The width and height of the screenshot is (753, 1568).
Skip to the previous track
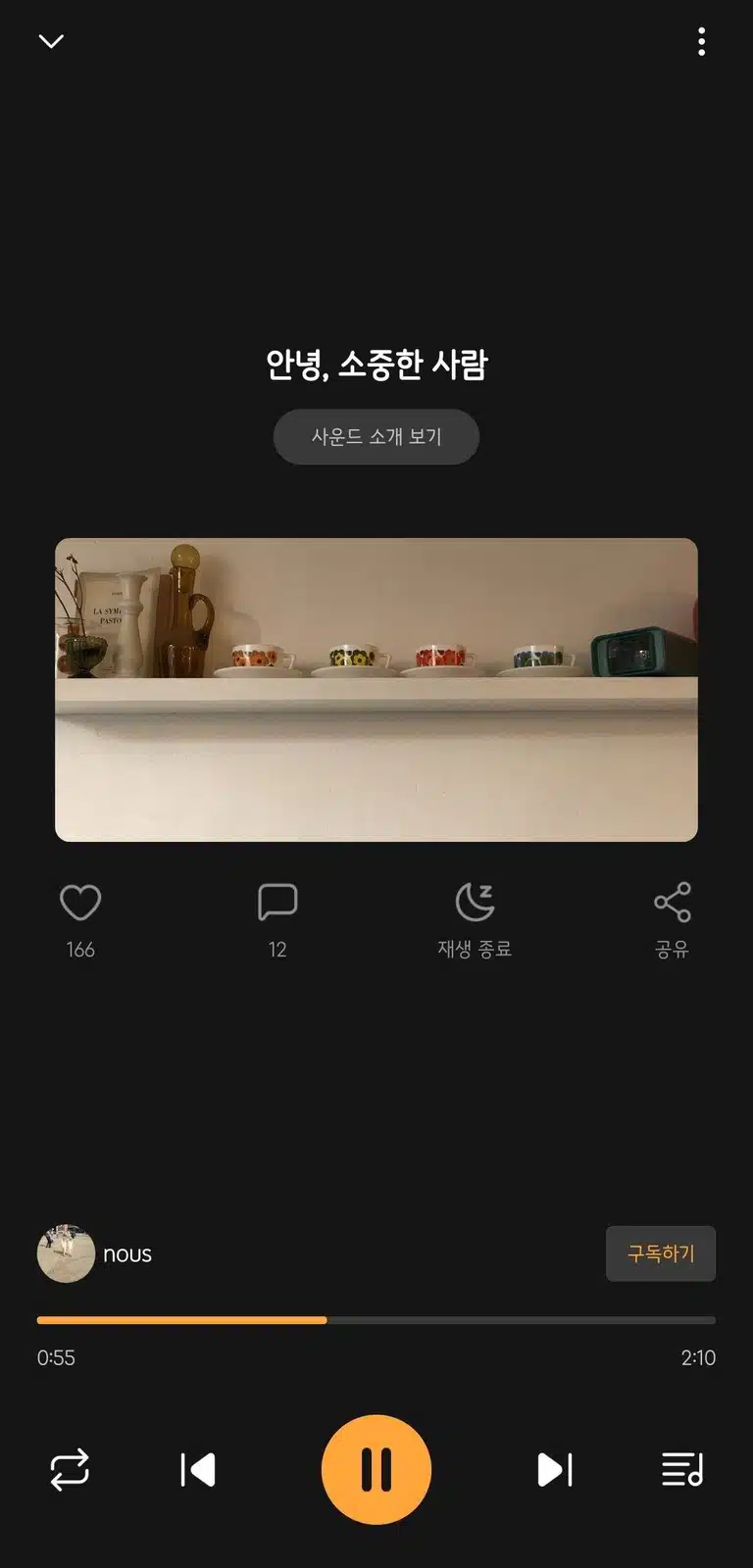click(x=198, y=1470)
